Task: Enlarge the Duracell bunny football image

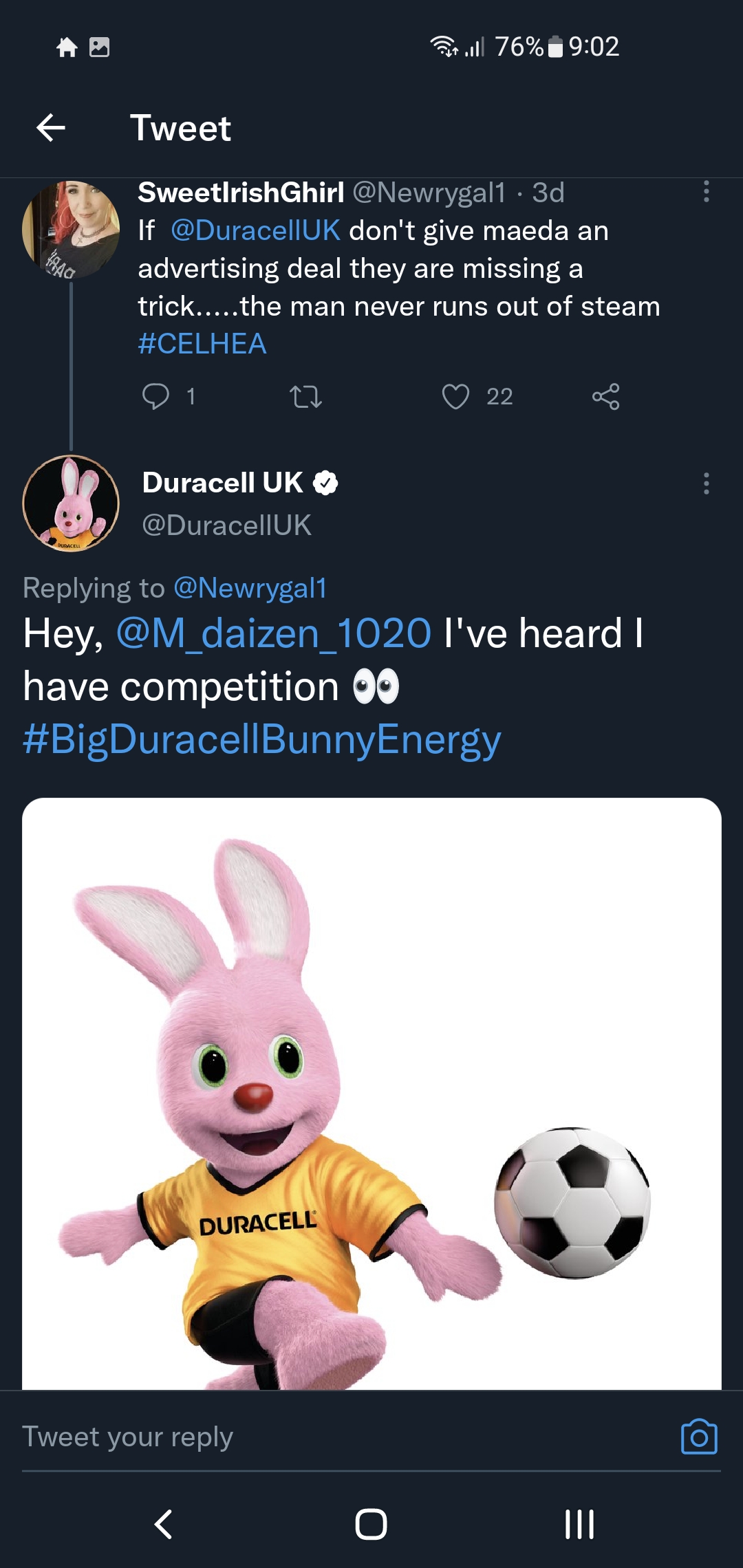Action: coord(371,1093)
